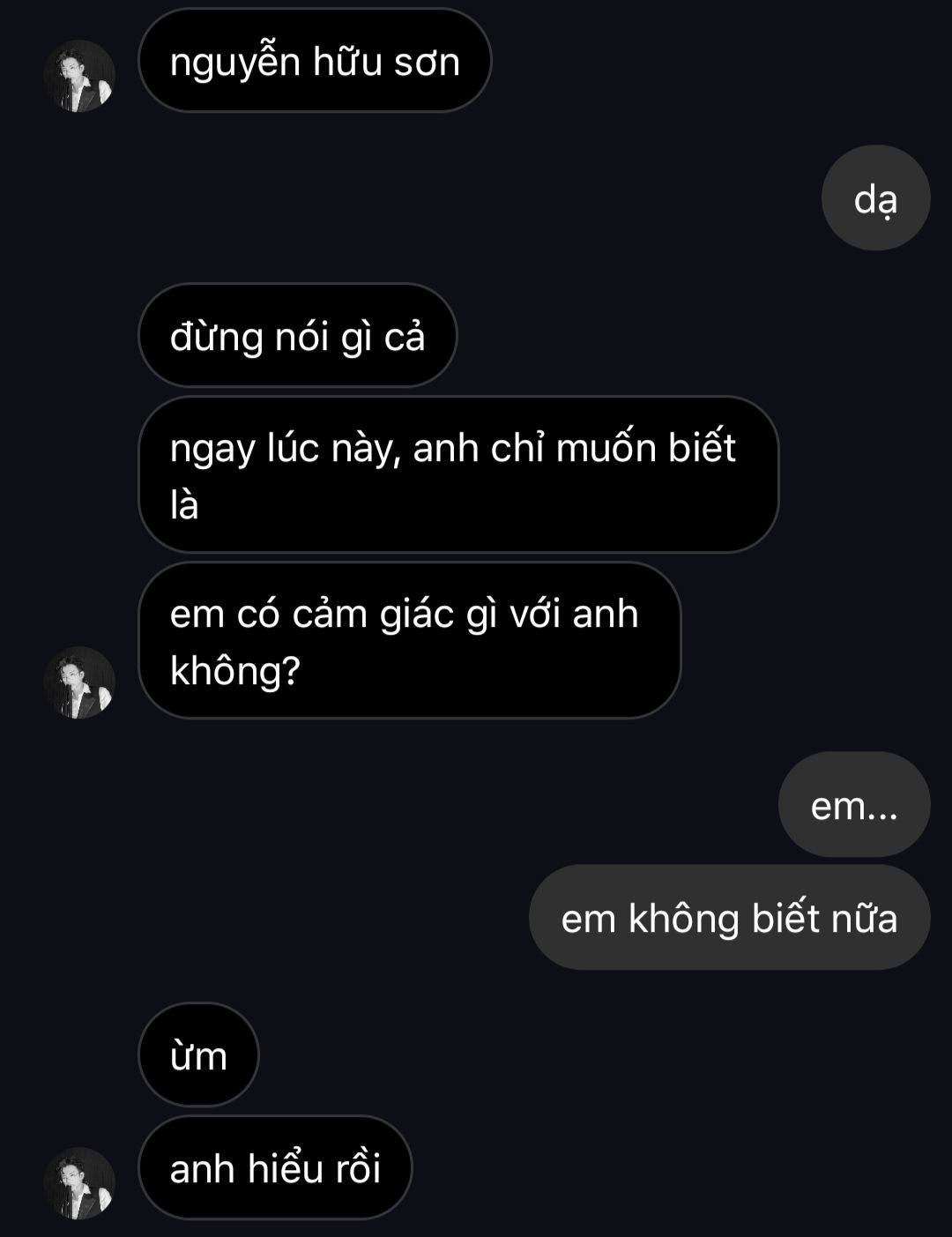
Task: Tap profile picture next to "em có cảm giác" message
Action: [x=79, y=682]
